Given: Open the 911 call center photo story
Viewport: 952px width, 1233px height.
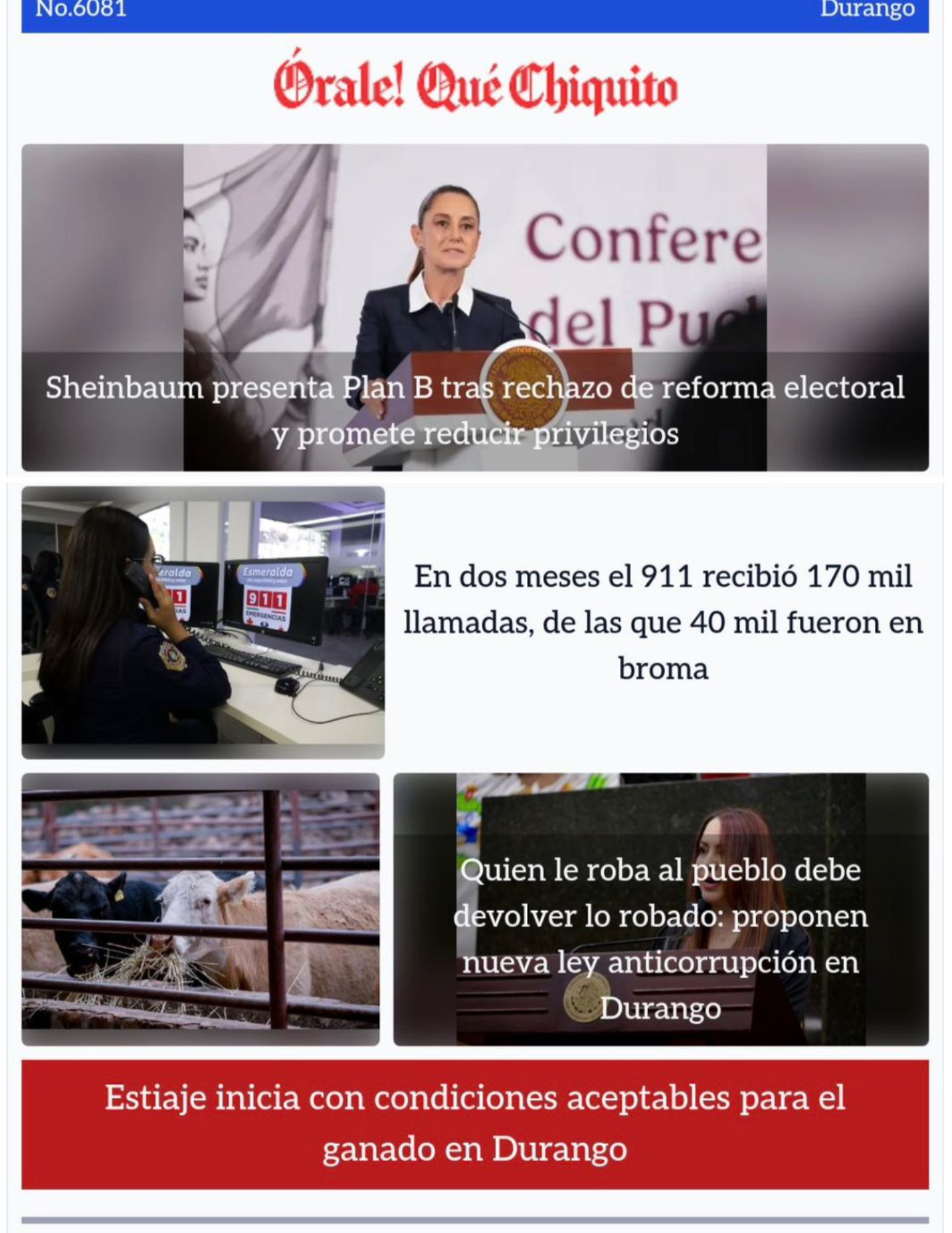Looking at the screenshot, I should point(203,622).
